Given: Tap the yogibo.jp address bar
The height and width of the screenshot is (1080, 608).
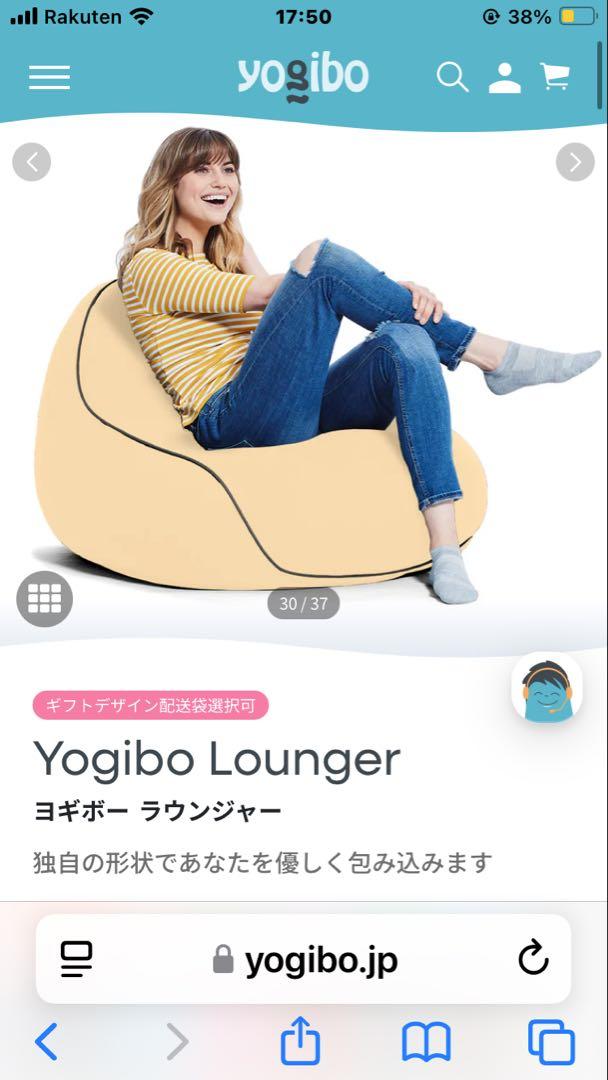Looking at the screenshot, I should [x=304, y=959].
